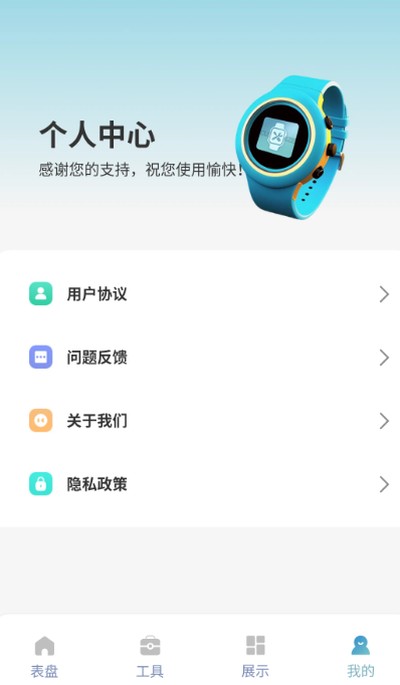Select the 展示 tab
The image size is (400, 685).
[x=255, y=657]
